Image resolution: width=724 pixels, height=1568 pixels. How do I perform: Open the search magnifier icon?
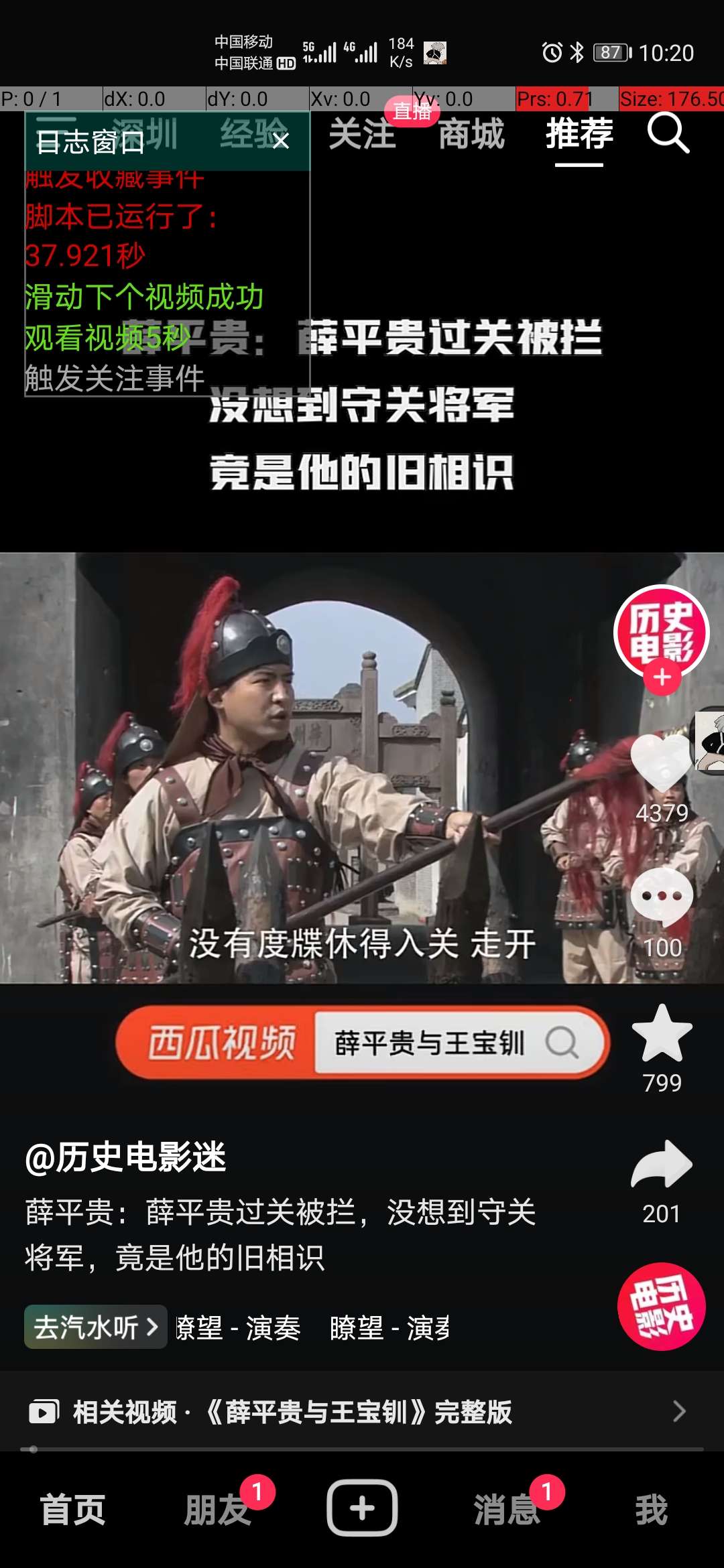click(668, 133)
